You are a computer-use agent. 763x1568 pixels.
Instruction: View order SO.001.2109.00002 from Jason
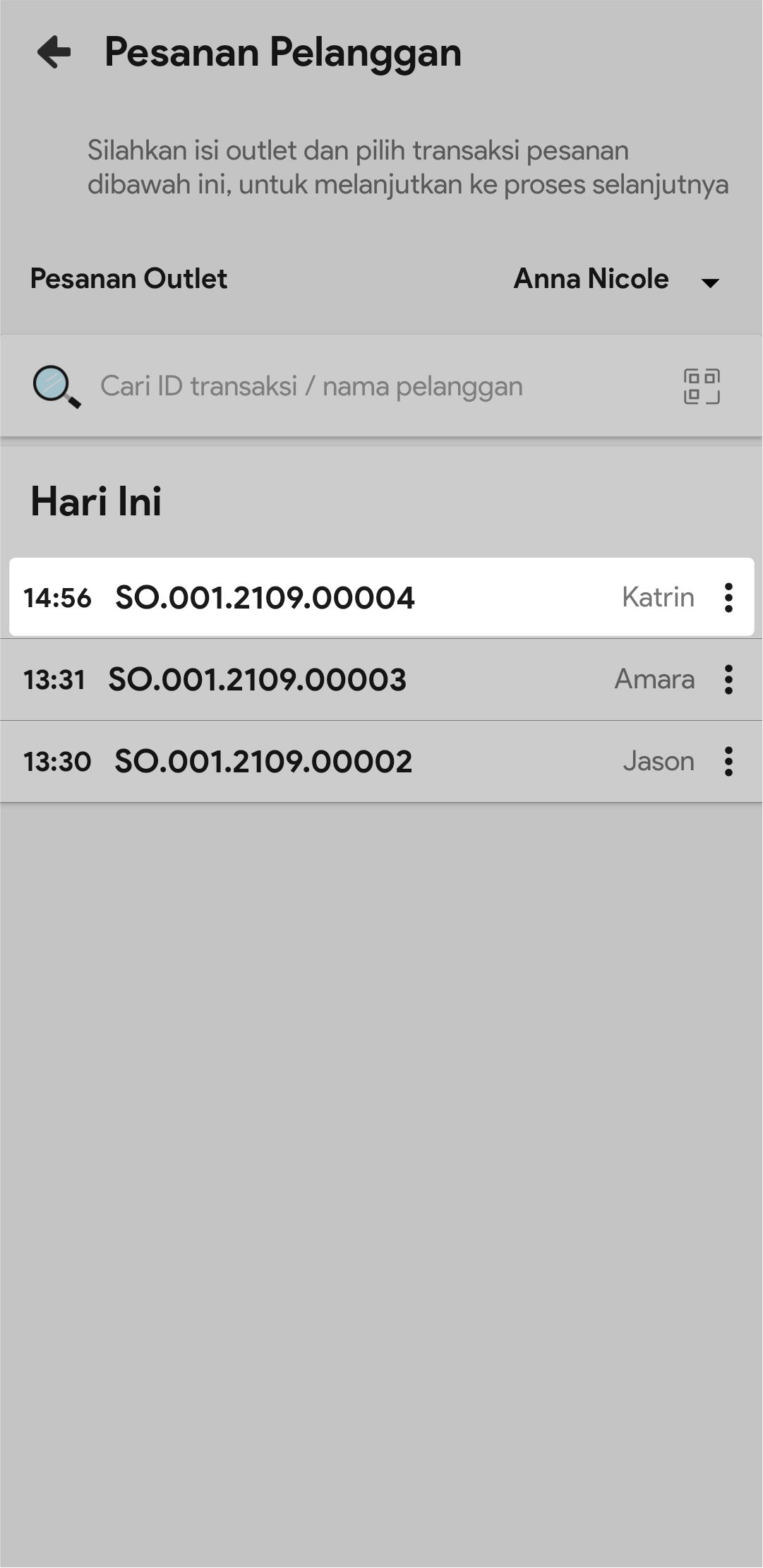click(x=263, y=762)
